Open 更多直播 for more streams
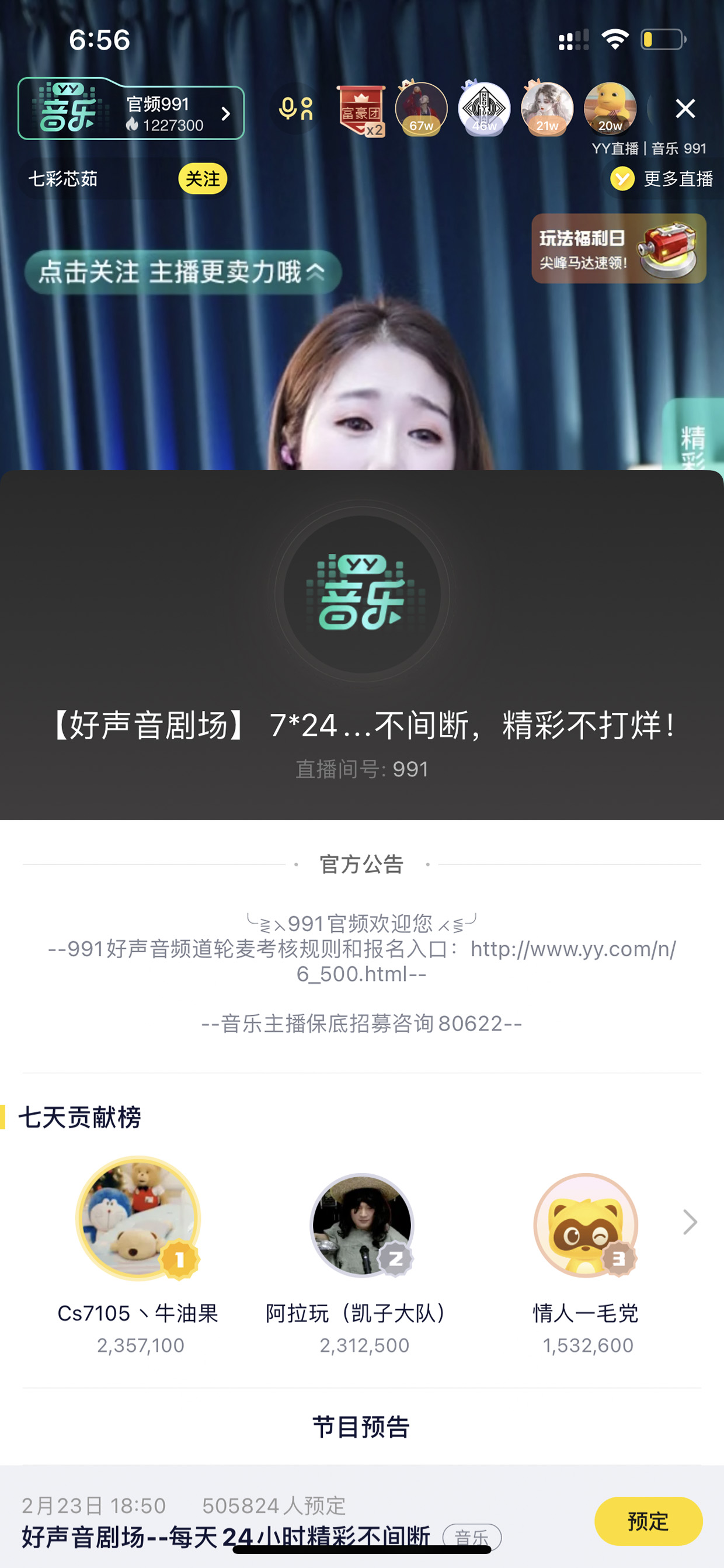 pos(663,179)
